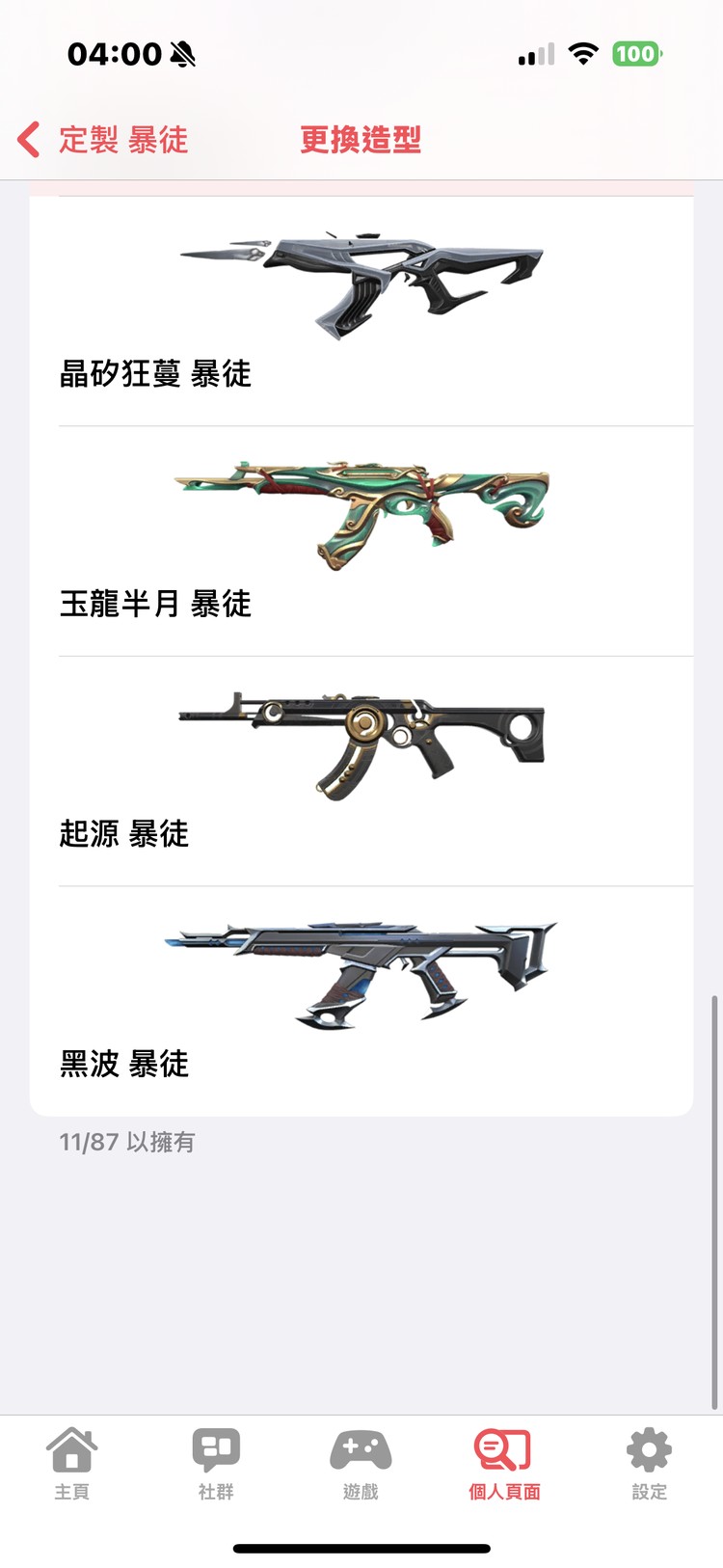
Task: Switch to the 個人頁面 tab
Action: [504, 1466]
